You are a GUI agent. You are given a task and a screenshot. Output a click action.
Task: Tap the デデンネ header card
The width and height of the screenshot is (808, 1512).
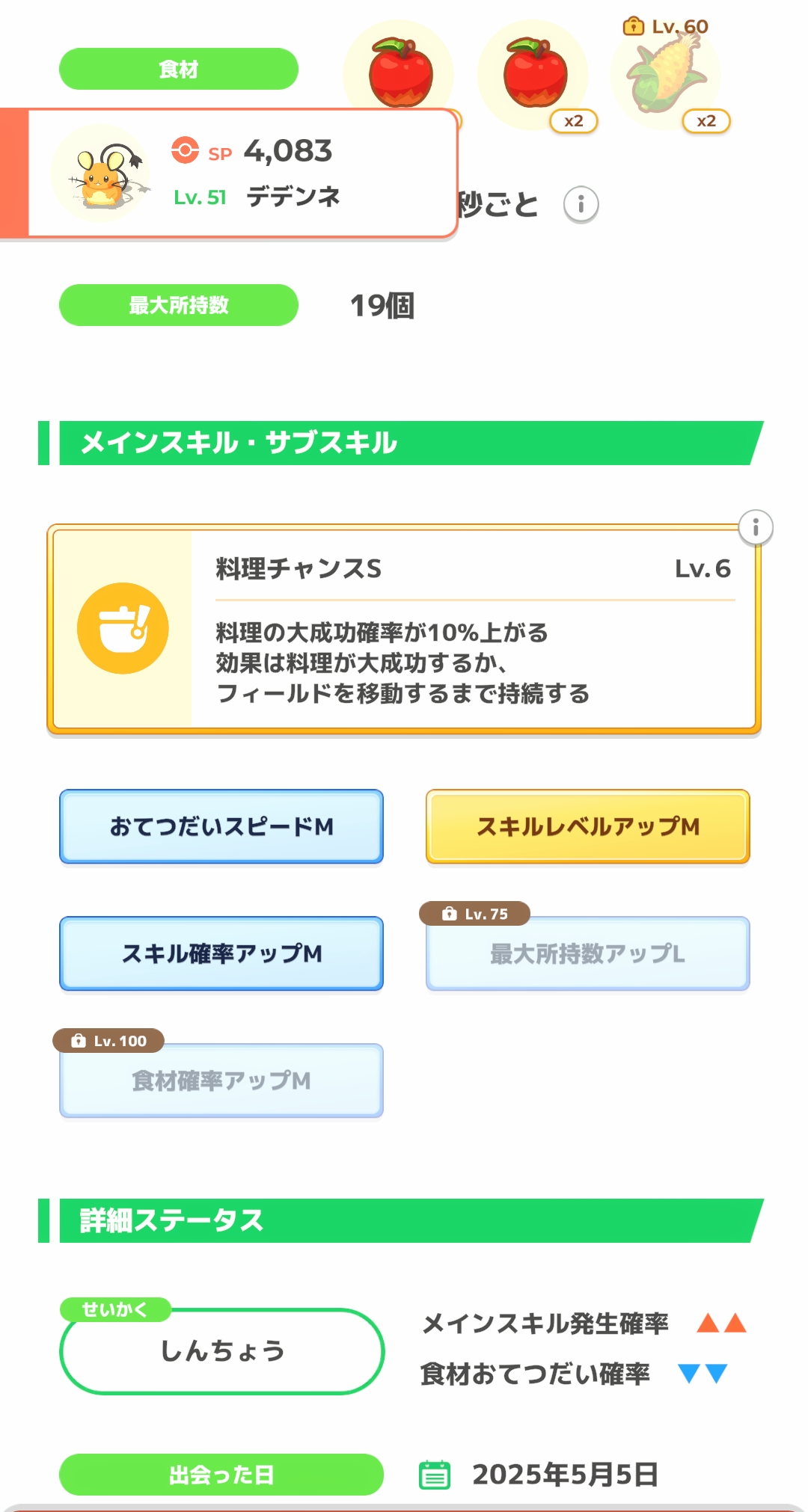tap(239, 173)
